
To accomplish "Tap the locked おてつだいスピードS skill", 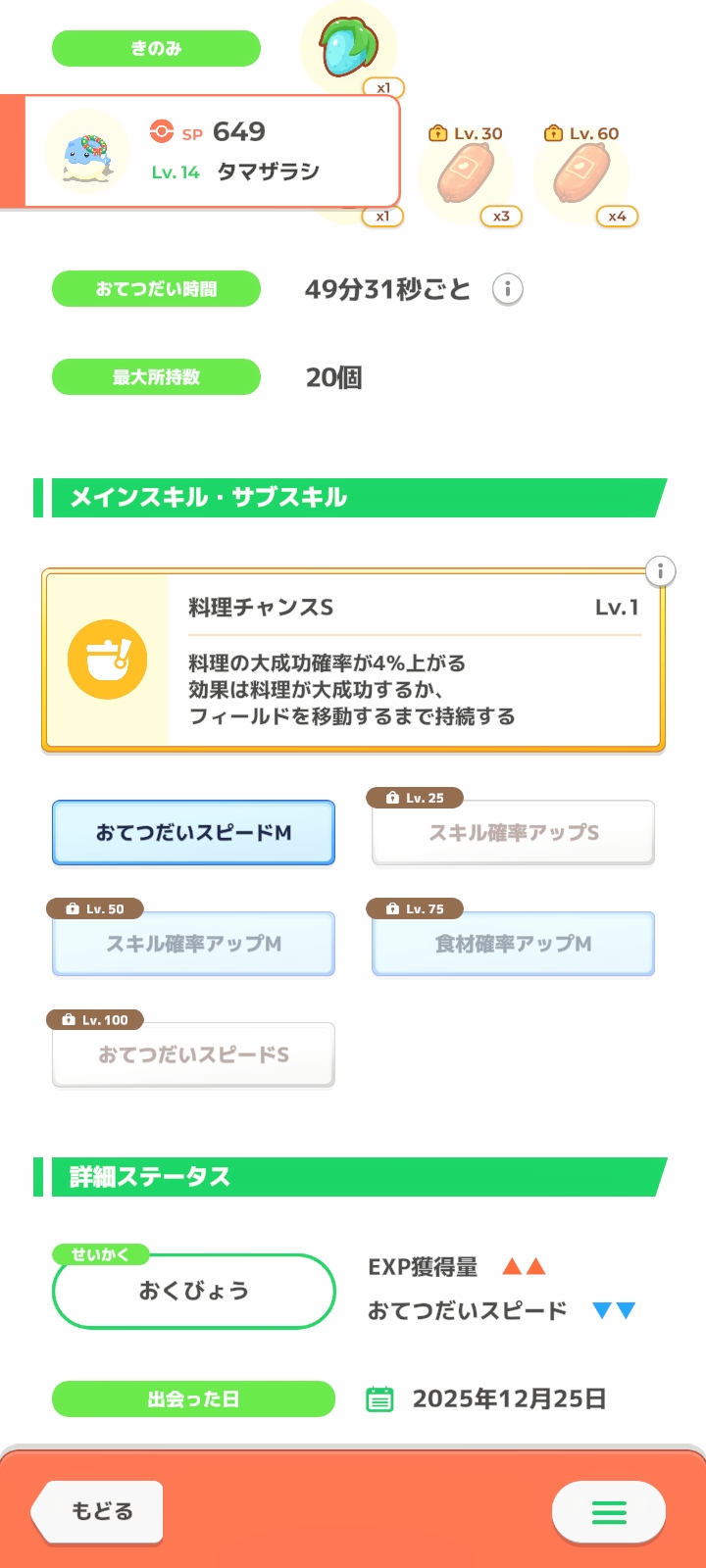I will click(193, 1054).
